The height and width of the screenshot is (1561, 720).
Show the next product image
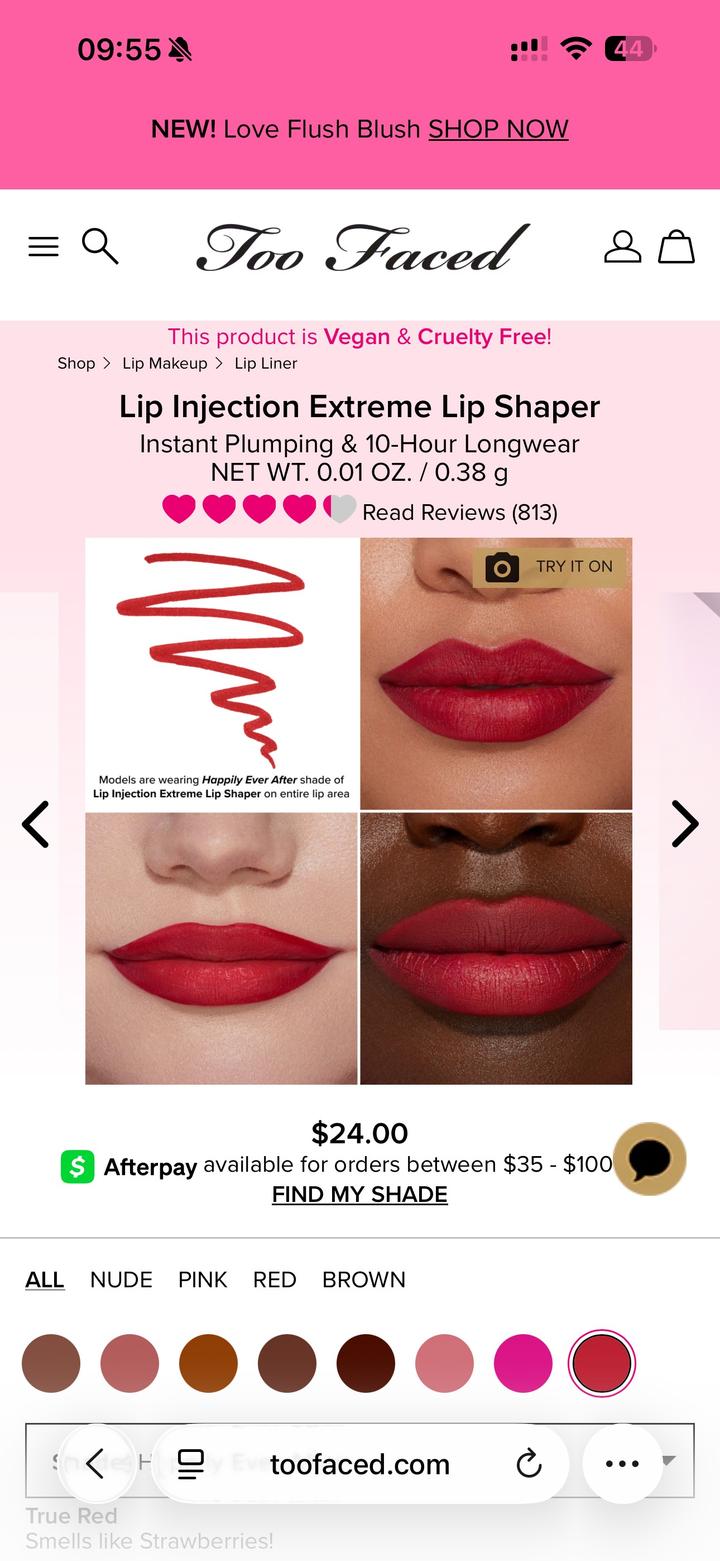[x=684, y=824]
